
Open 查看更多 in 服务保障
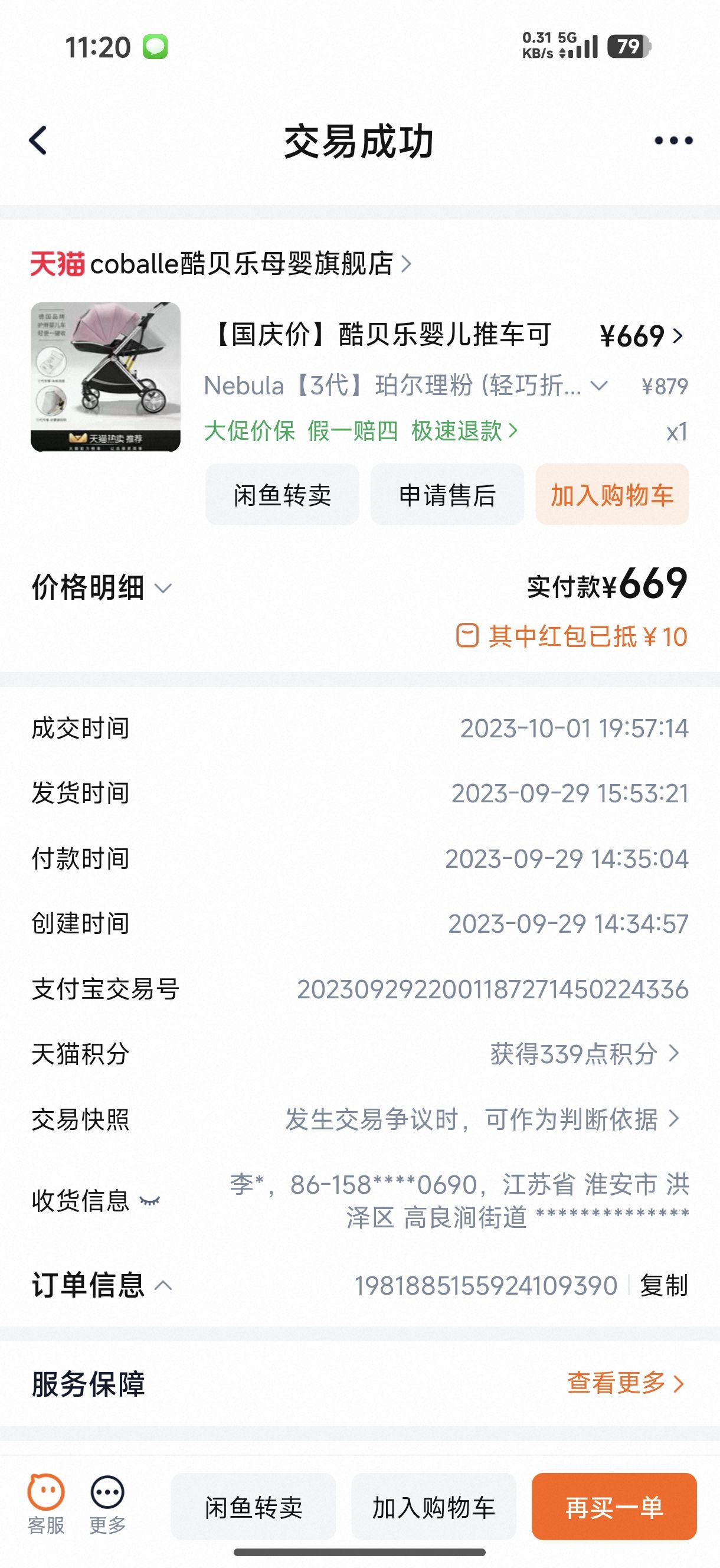[x=625, y=1384]
